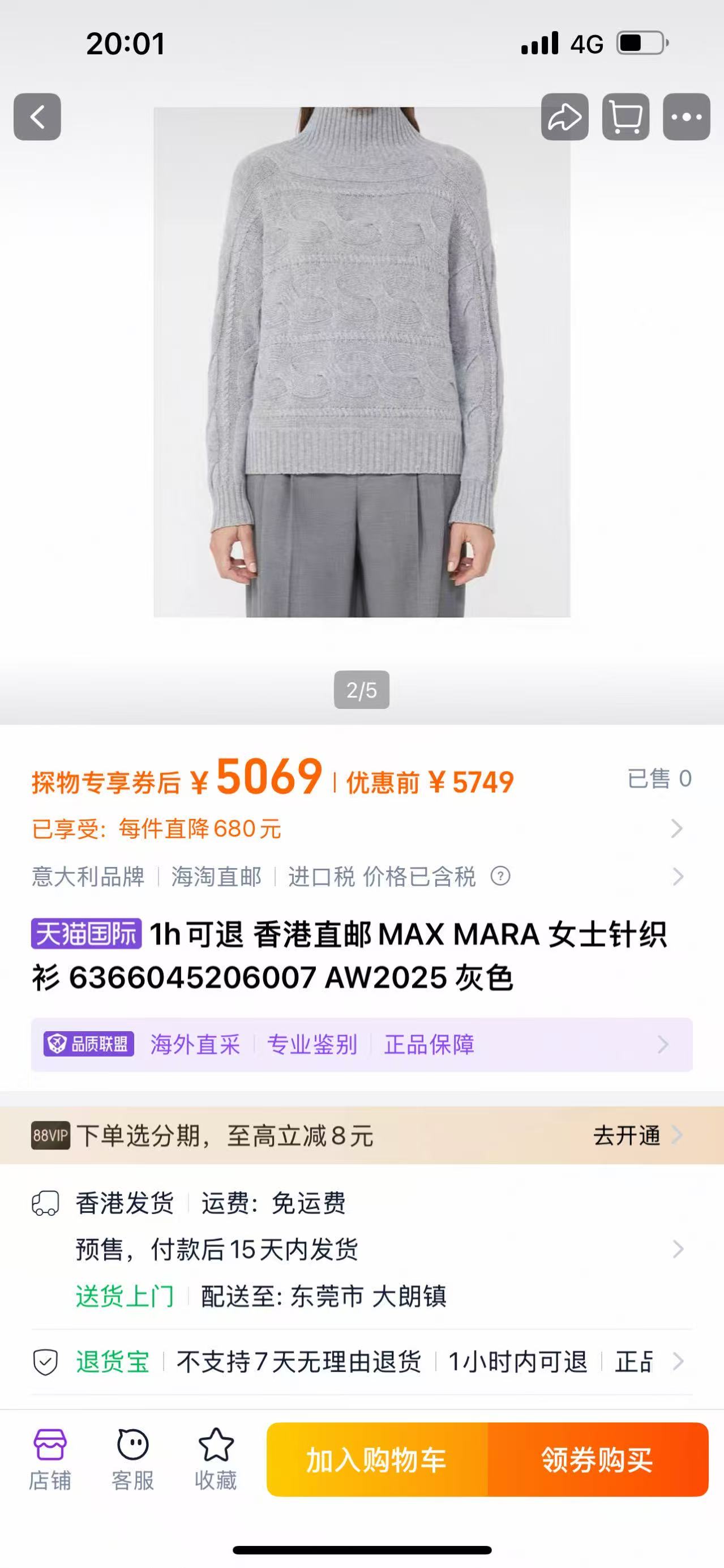Expand the 每件直降680元 discount details
Image resolution: width=724 pixels, height=1568 pixels.
(675, 828)
